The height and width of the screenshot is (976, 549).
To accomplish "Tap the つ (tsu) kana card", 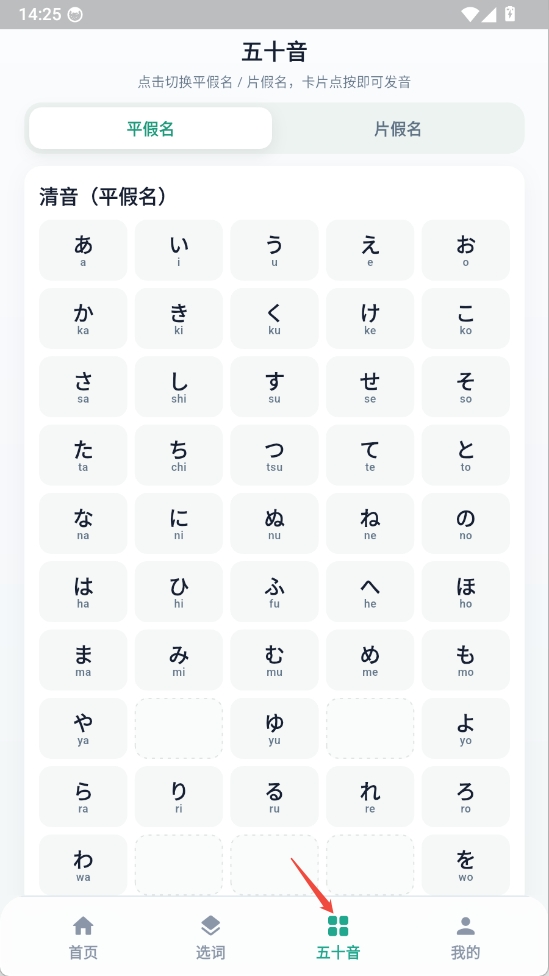I will pos(274,456).
